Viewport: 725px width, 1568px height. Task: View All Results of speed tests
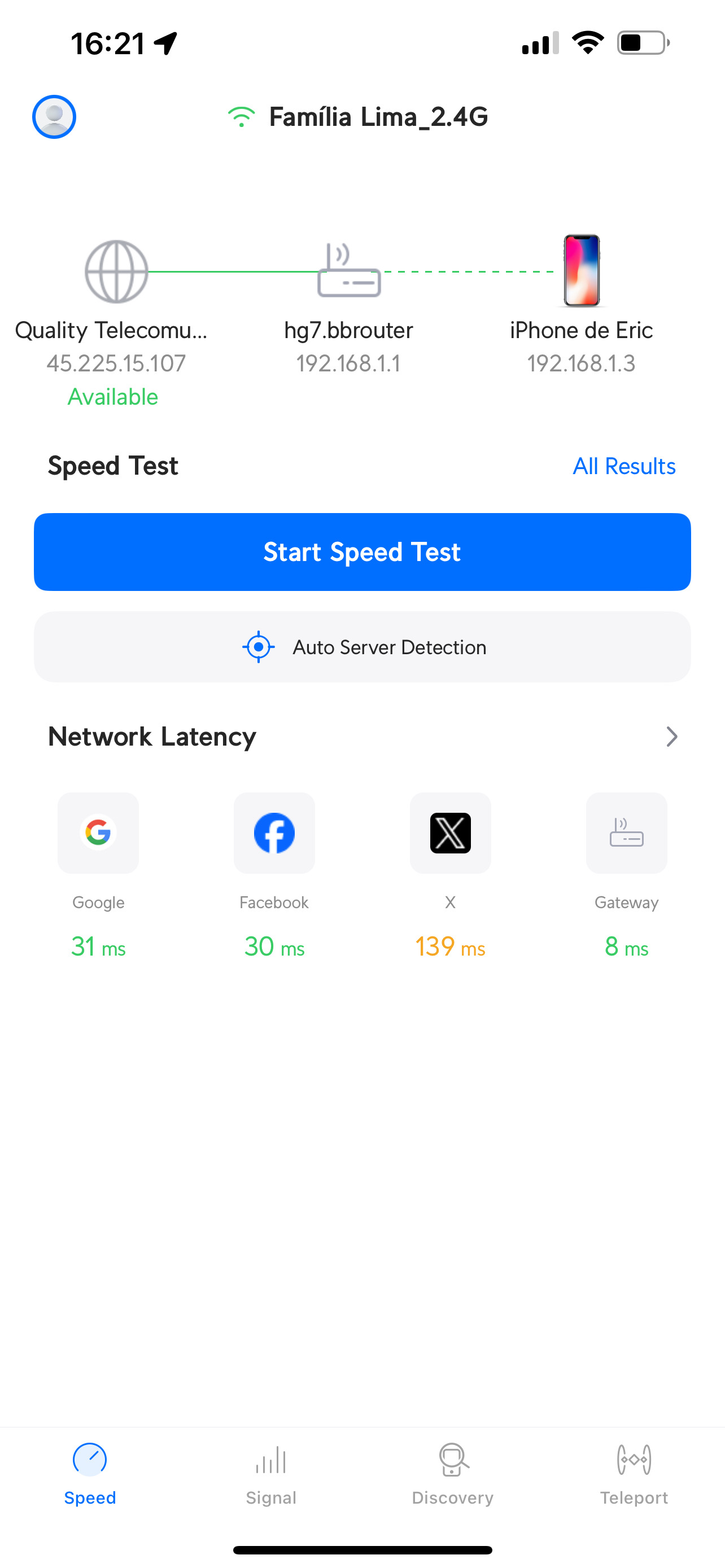click(623, 466)
